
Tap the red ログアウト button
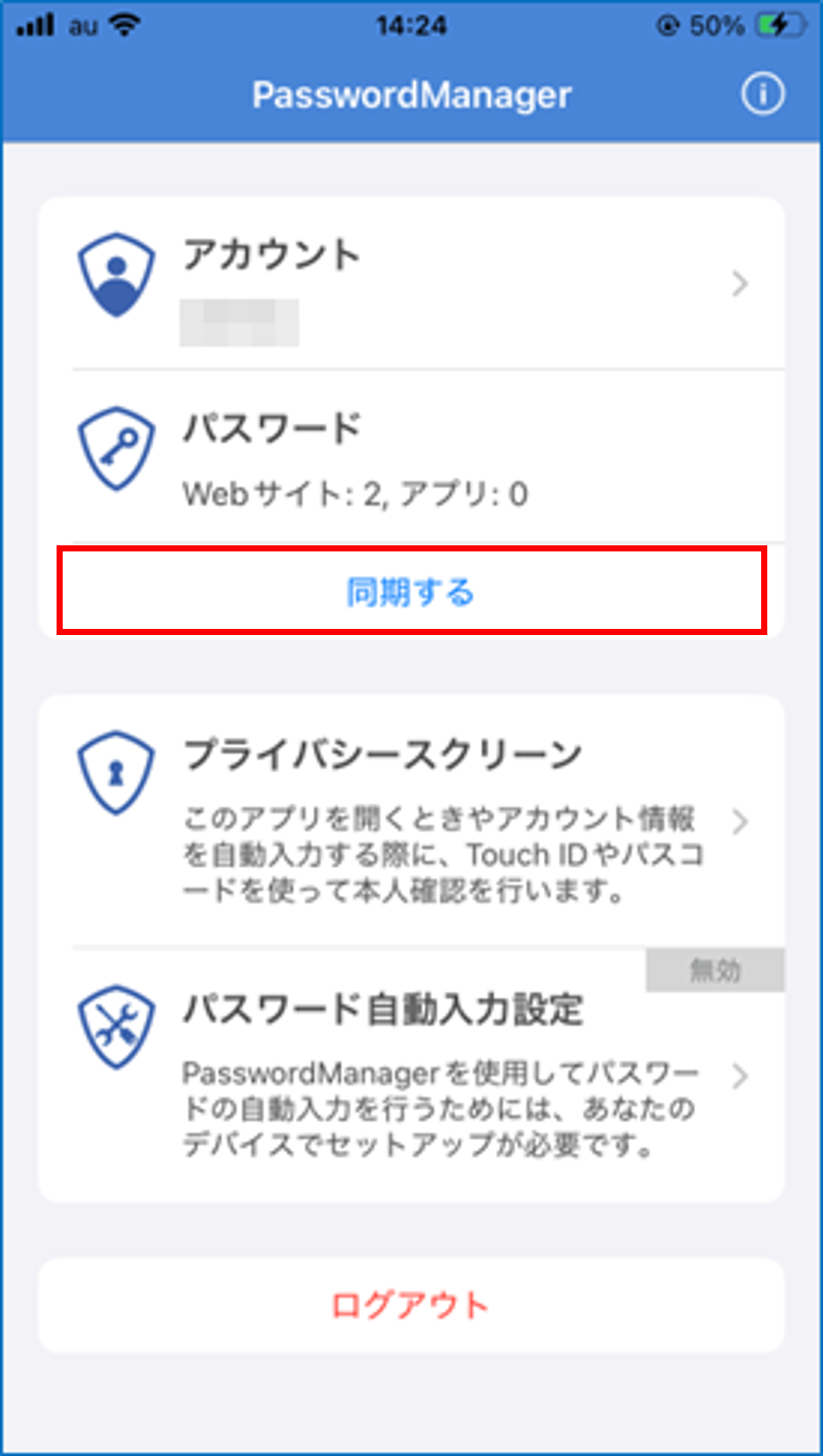click(x=411, y=1305)
